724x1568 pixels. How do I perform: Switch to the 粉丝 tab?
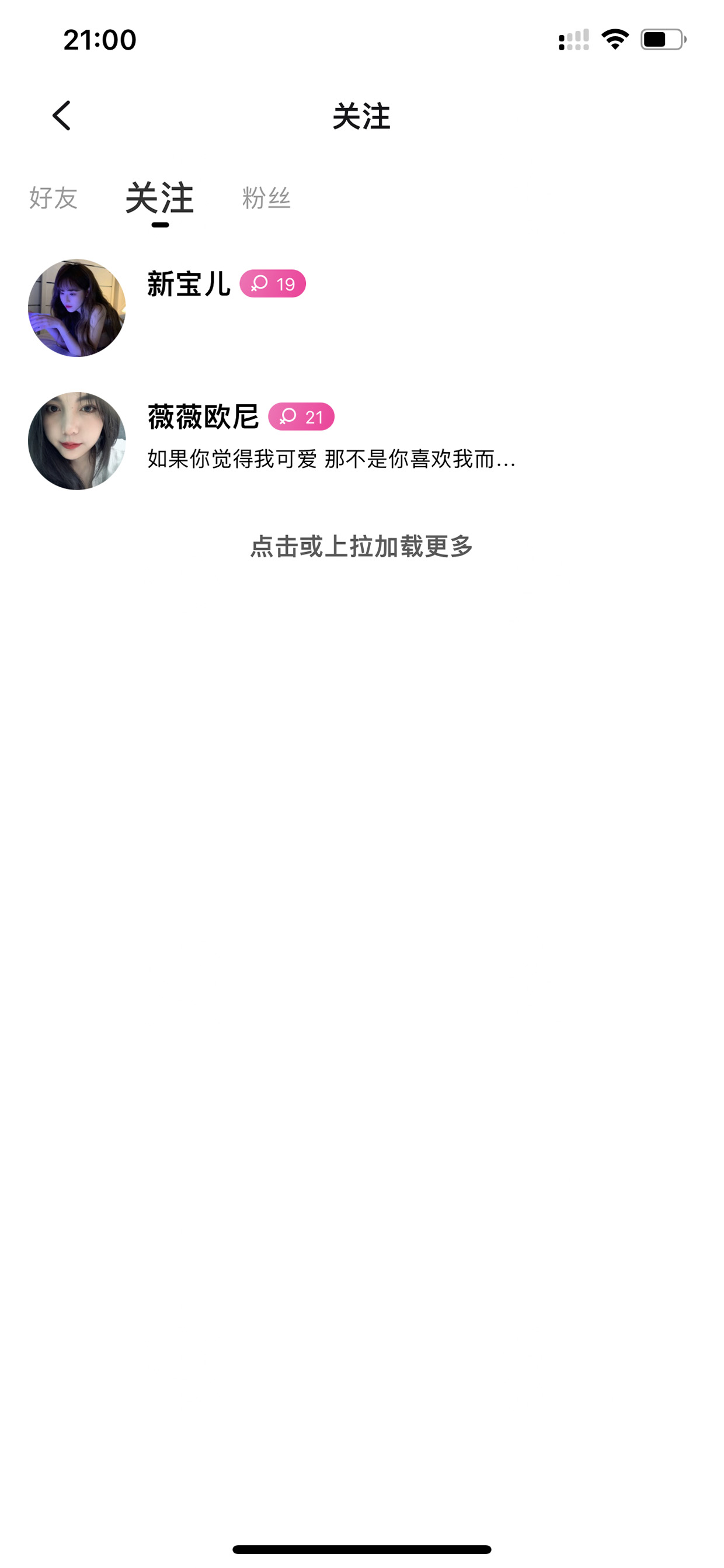266,198
